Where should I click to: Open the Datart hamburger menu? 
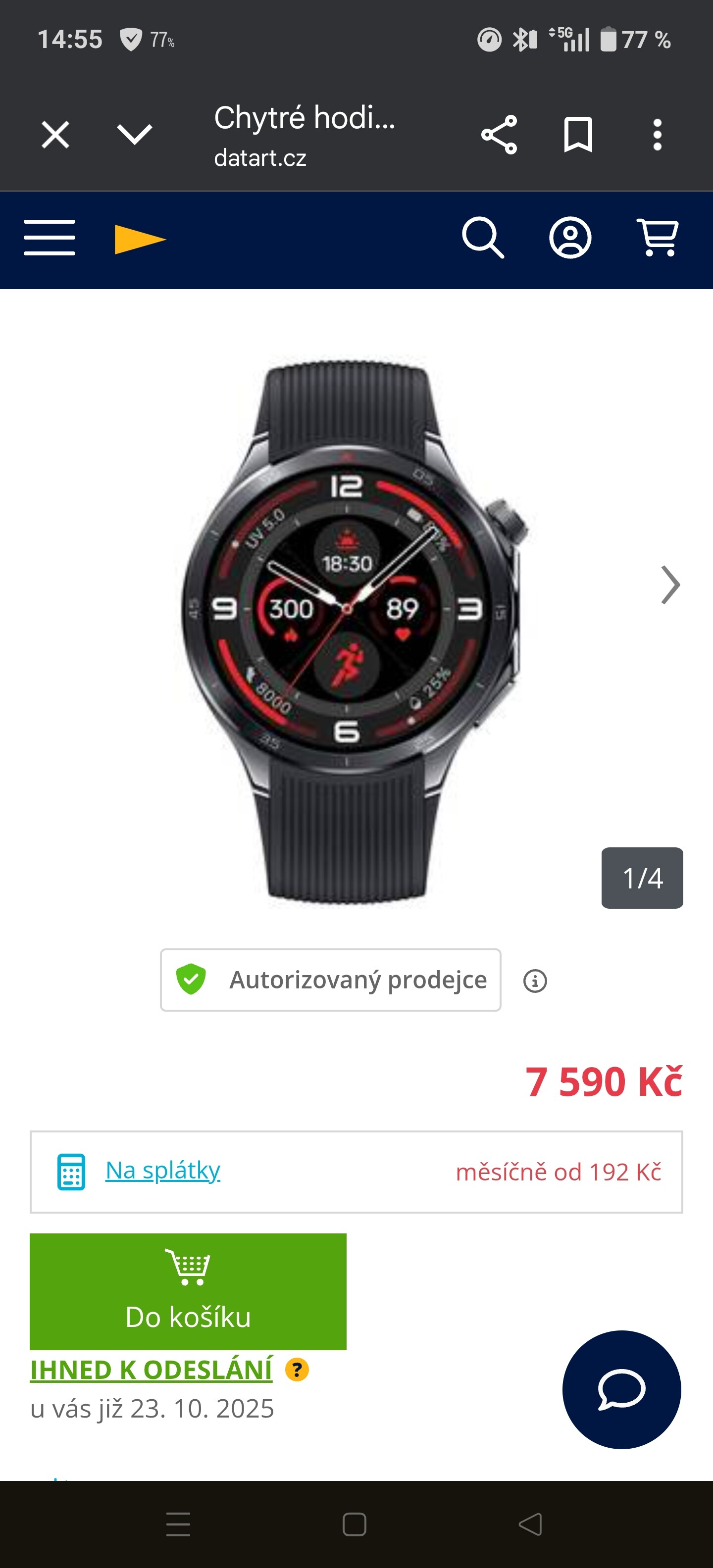50,238
